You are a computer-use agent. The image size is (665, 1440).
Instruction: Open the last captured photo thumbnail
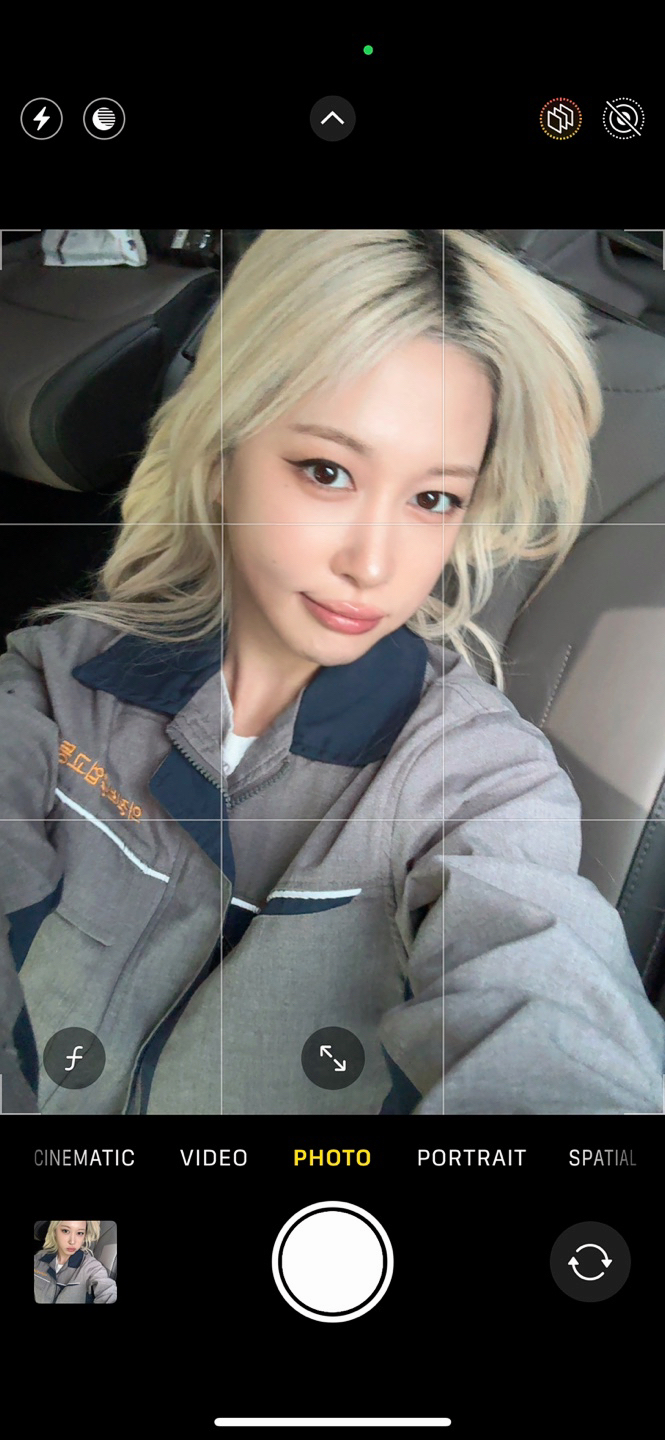[76, 1262]
